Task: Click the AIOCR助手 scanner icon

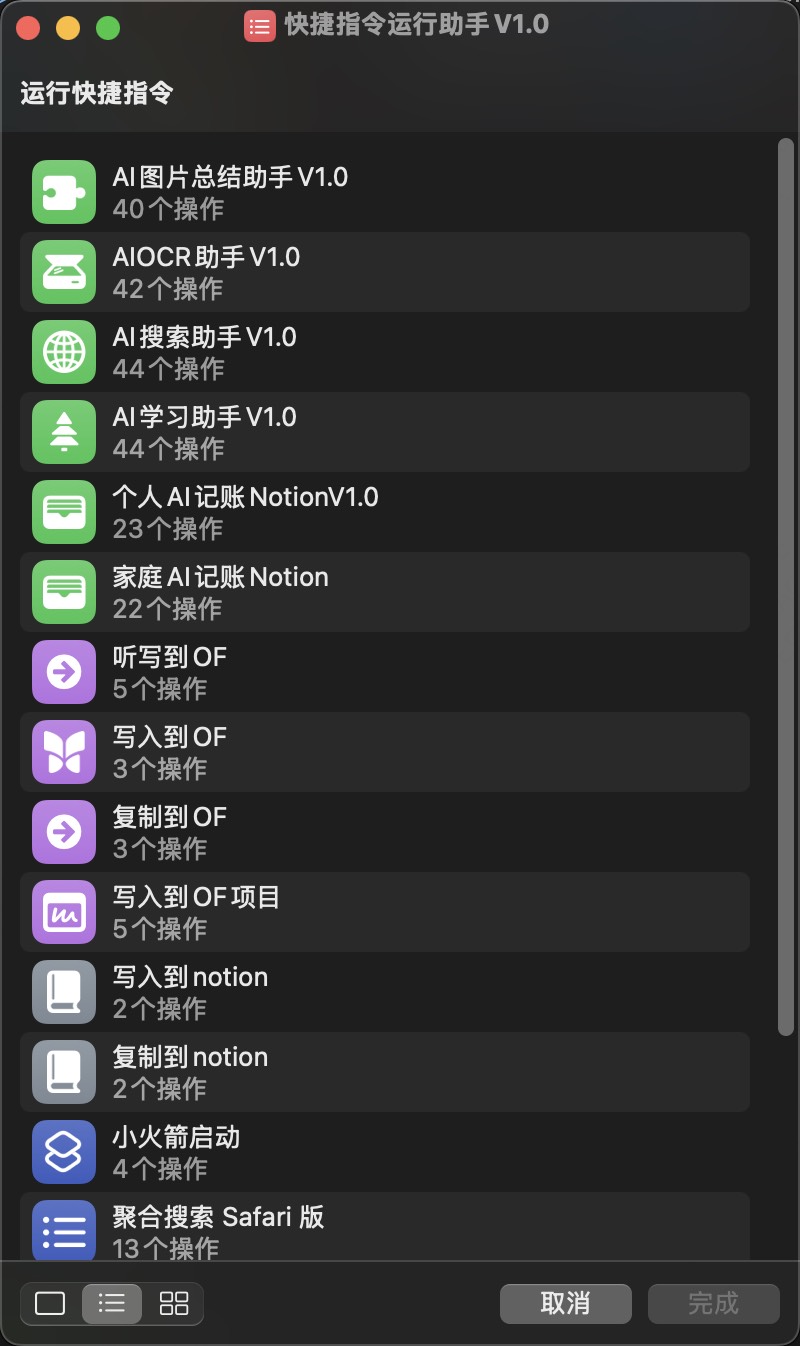Action: tap(63, 271)
